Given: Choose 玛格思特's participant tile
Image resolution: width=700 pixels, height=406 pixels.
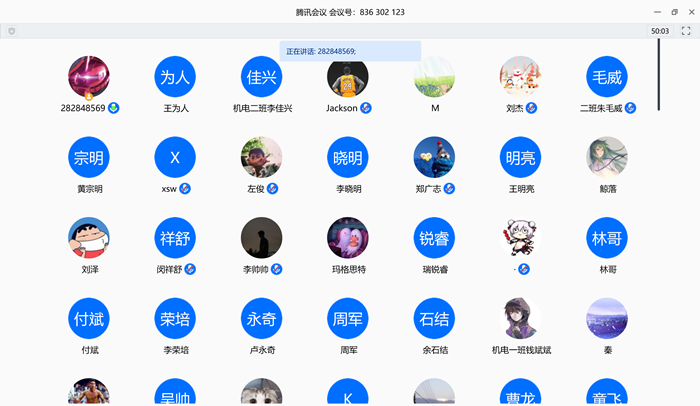Looking at the screenshot, I should 348,239.
